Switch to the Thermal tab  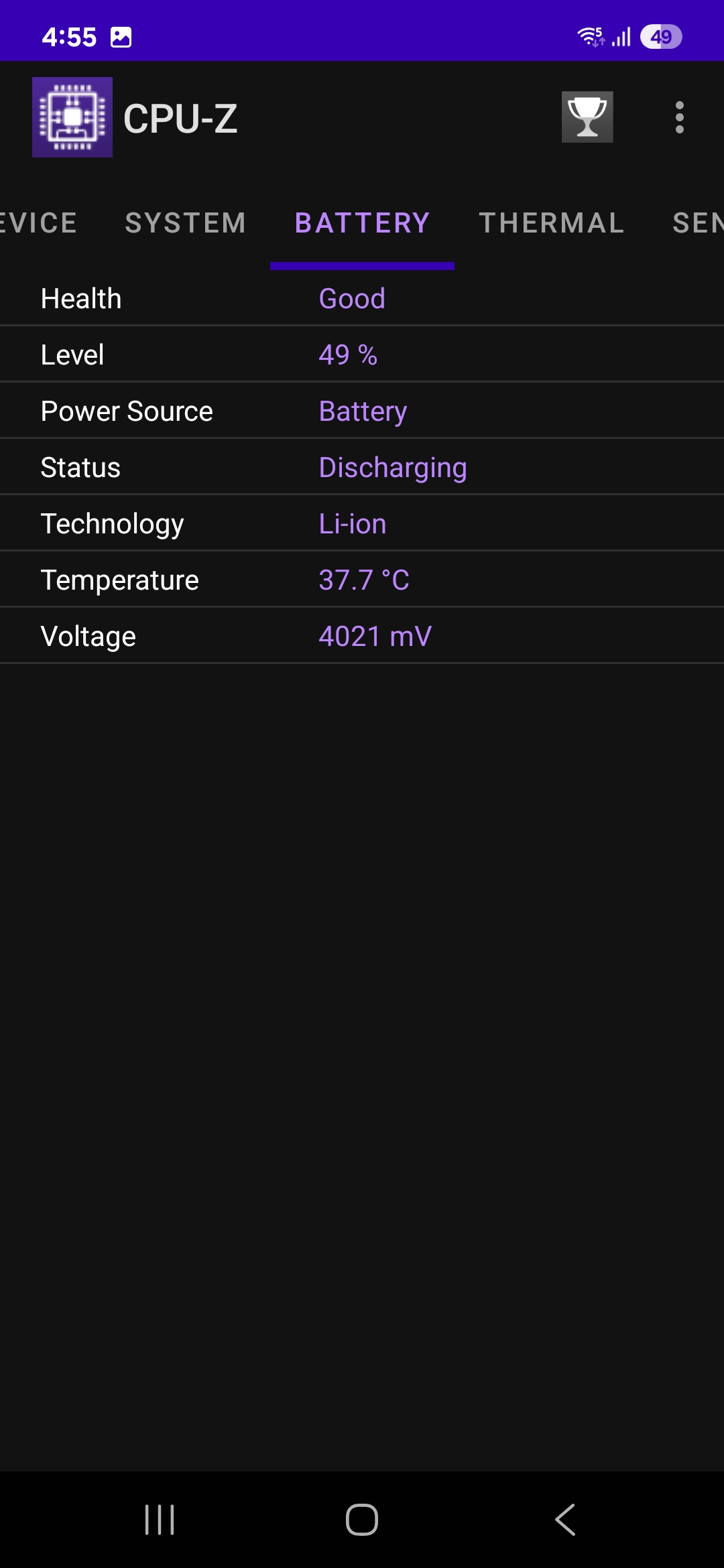coord(552,223)
